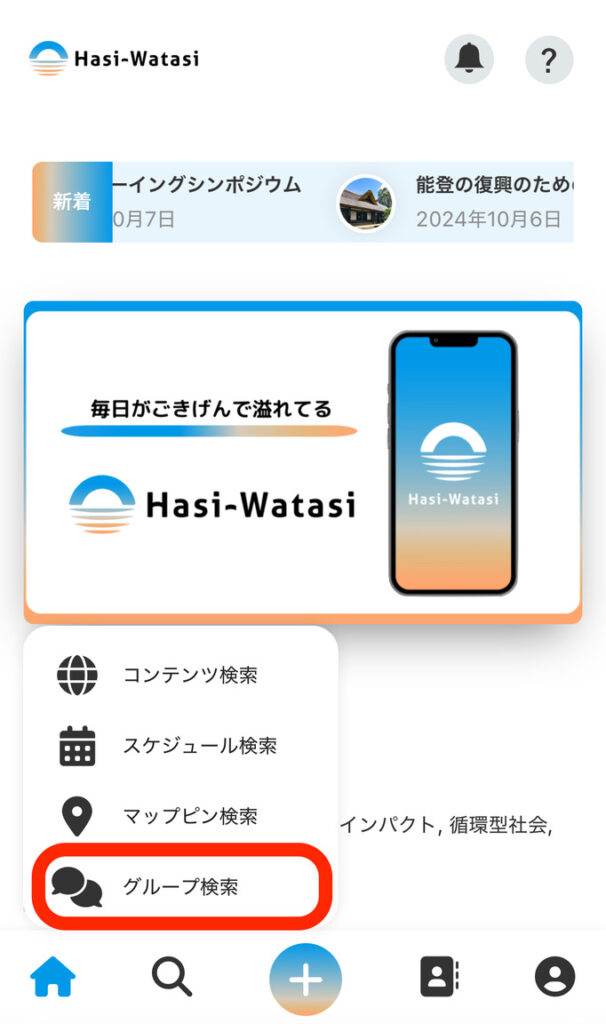Switch to the profile tab
The height and width of the screenshot is (1024, 606).
click(x=555, y=977)
